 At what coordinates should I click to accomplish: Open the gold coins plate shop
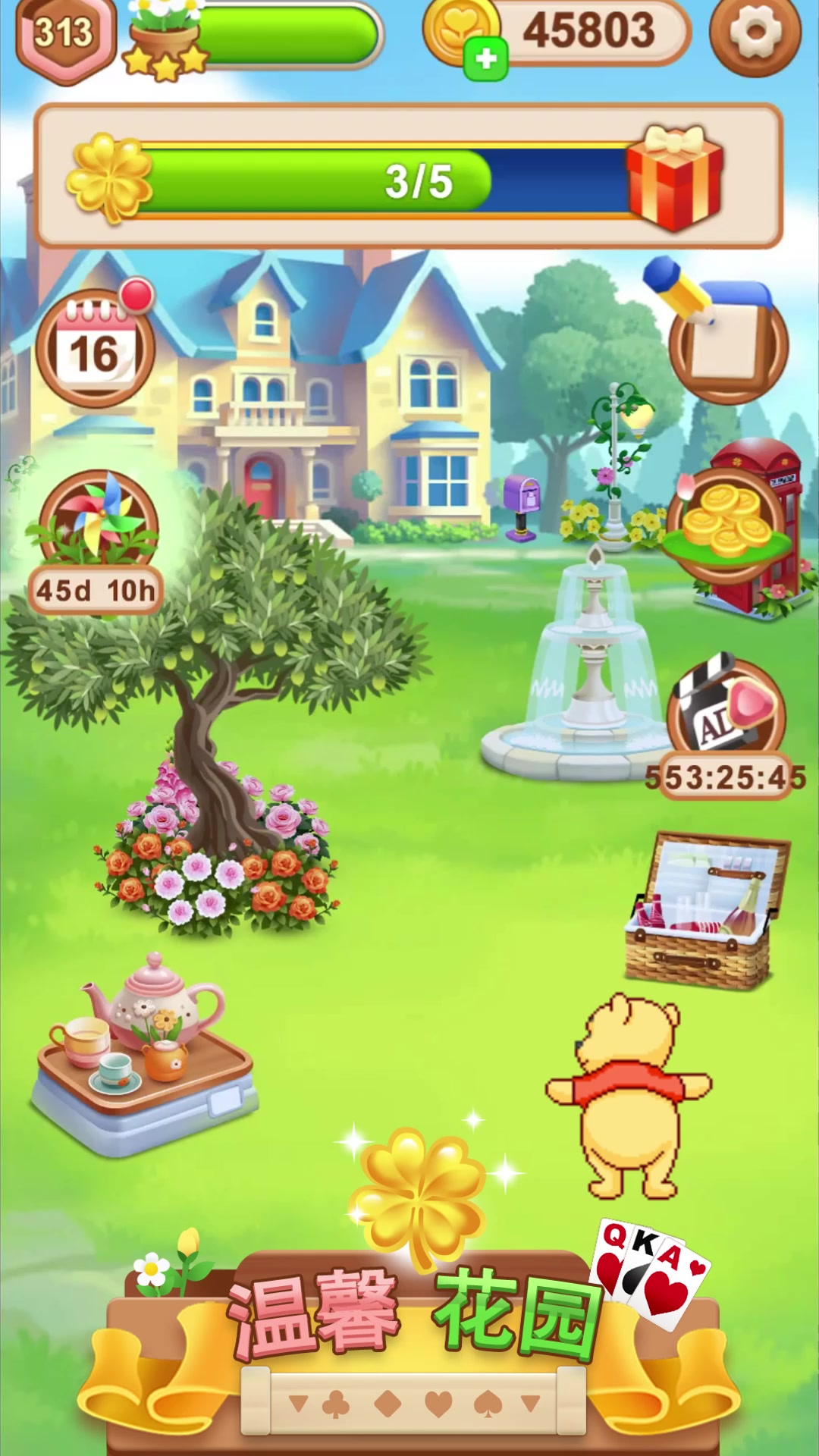click(726, 523)
